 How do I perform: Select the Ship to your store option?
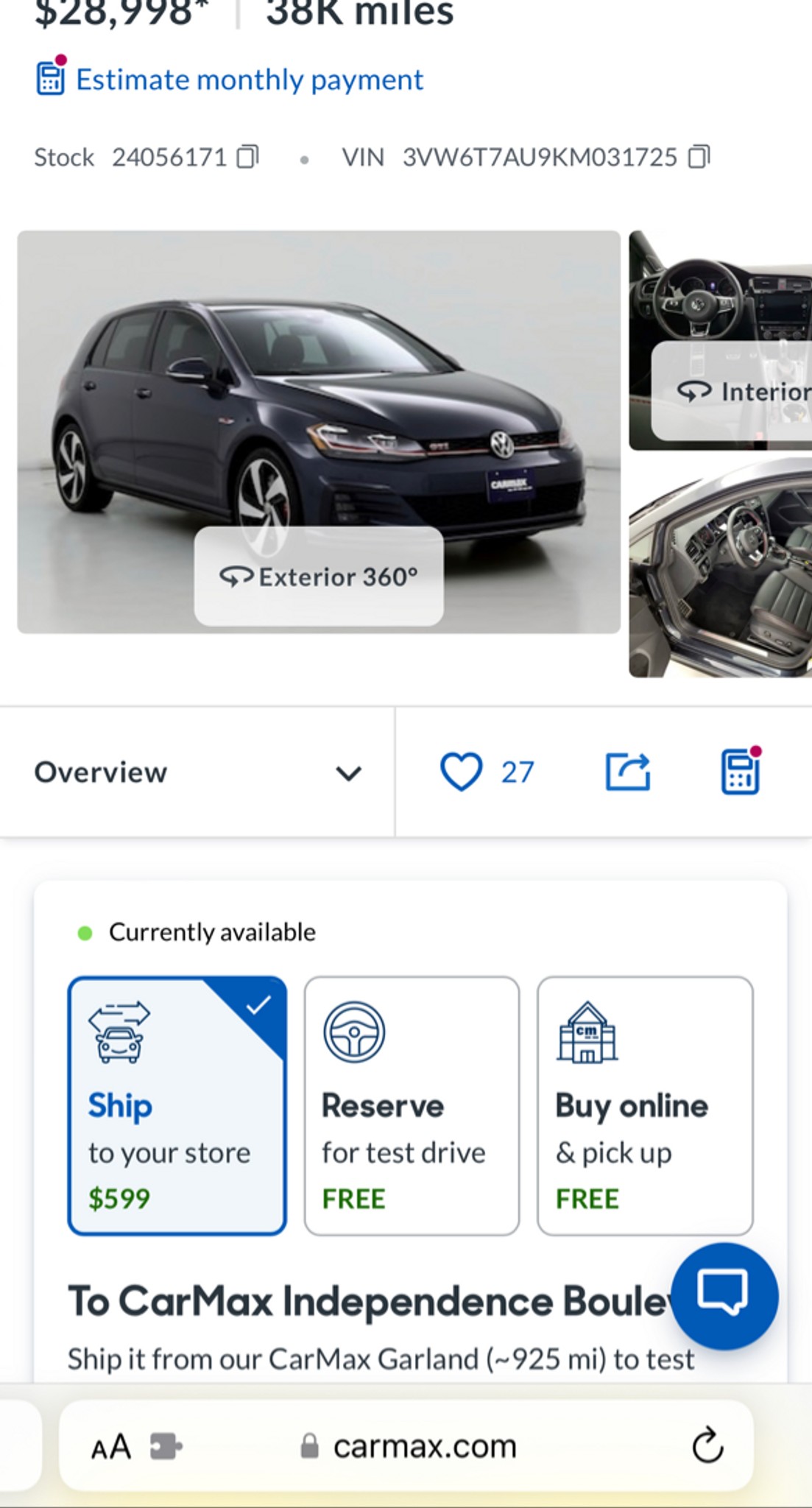point(177,1105)
